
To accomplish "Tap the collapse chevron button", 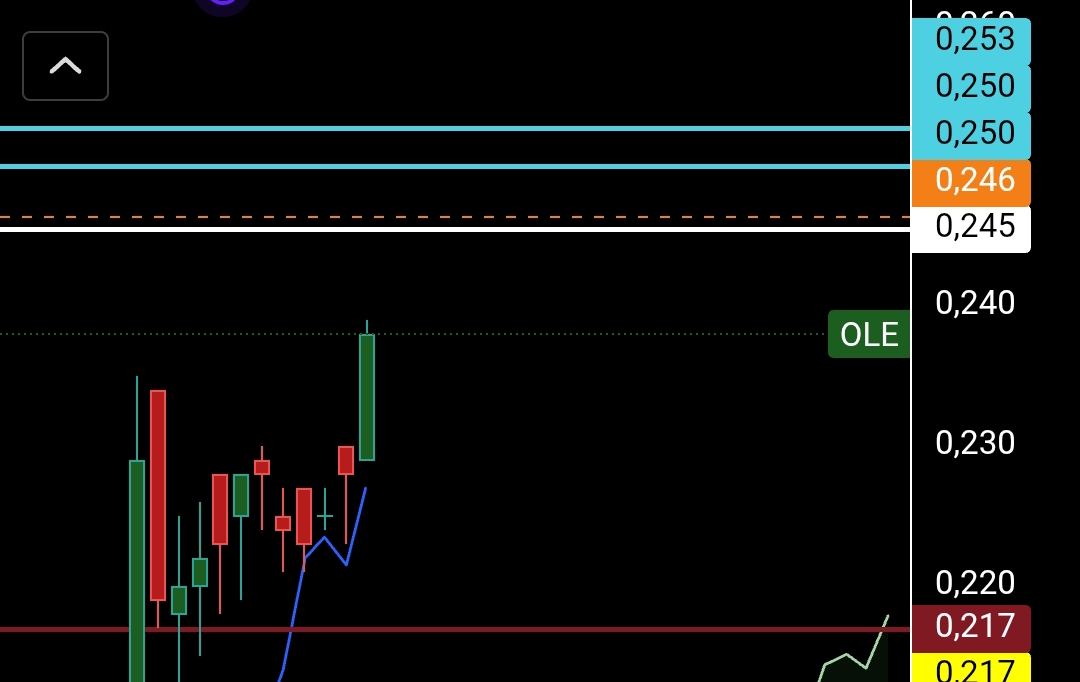I will pos(66,66).
